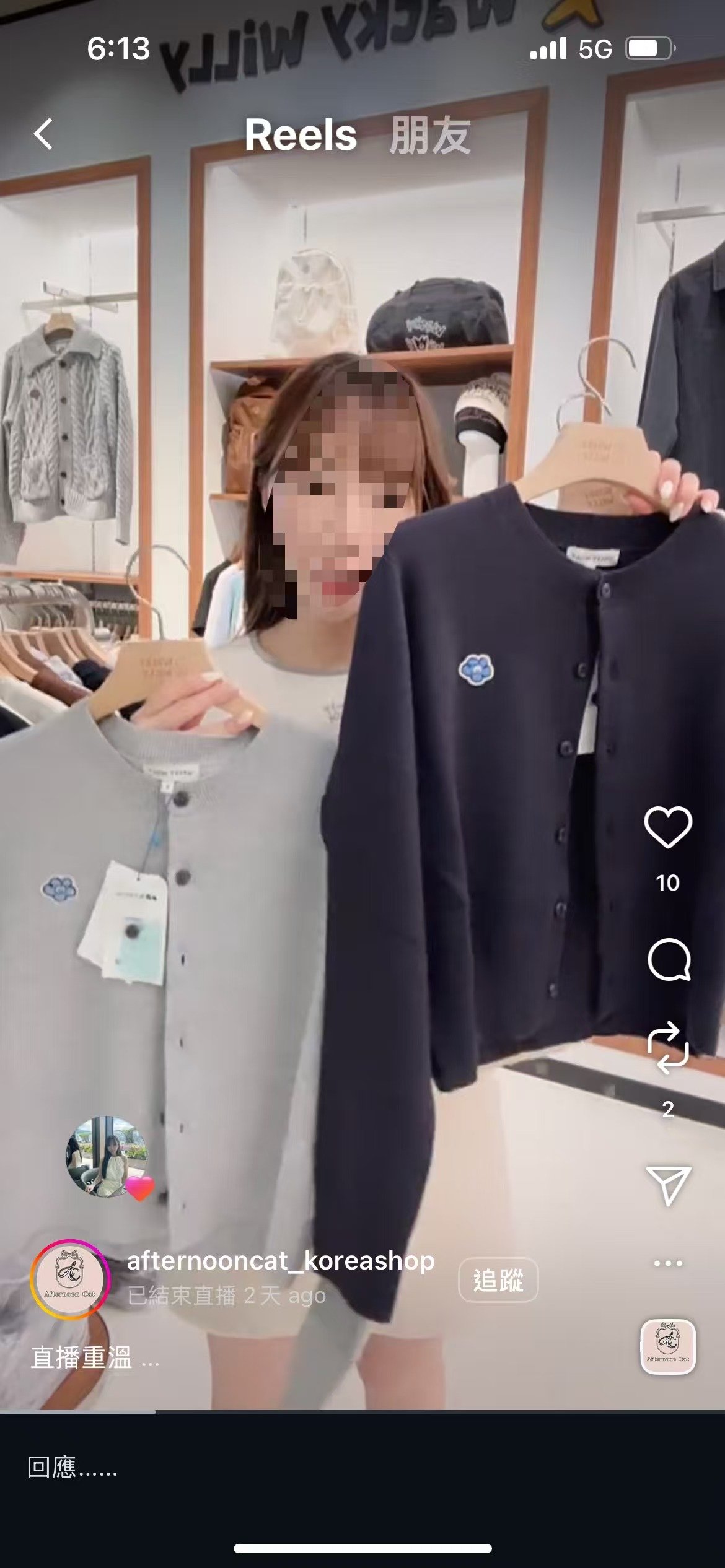This screenshot has width=725, height=1568.
Task: Open the audio thumbnail at bottom right
Action: [x=667, y=1347]
